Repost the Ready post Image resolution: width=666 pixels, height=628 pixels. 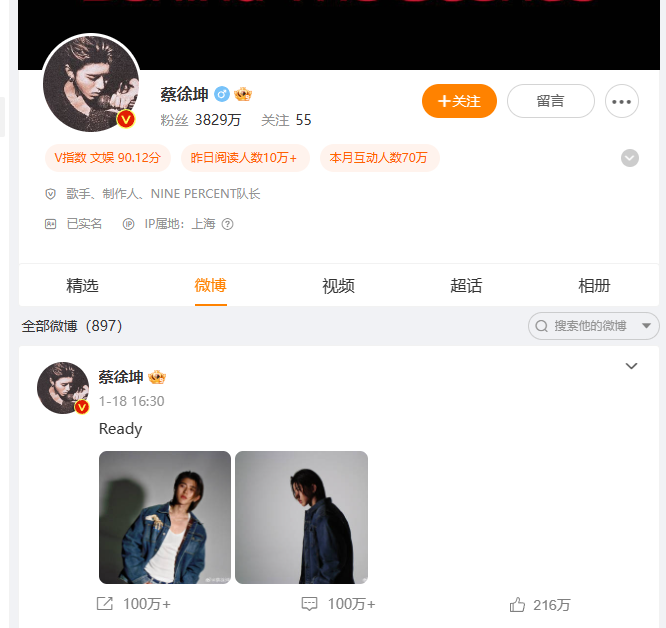point(133,604)
